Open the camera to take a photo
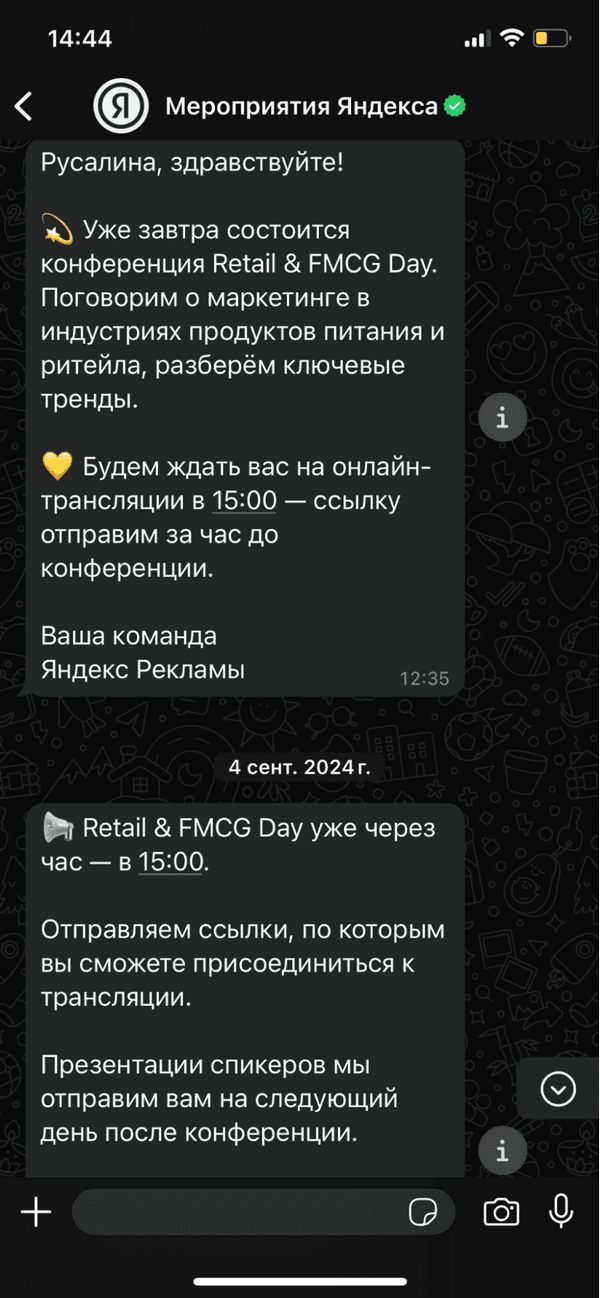Image resolution: width=600 pixels, height=1298 pixels. (x=501, y=1213)
